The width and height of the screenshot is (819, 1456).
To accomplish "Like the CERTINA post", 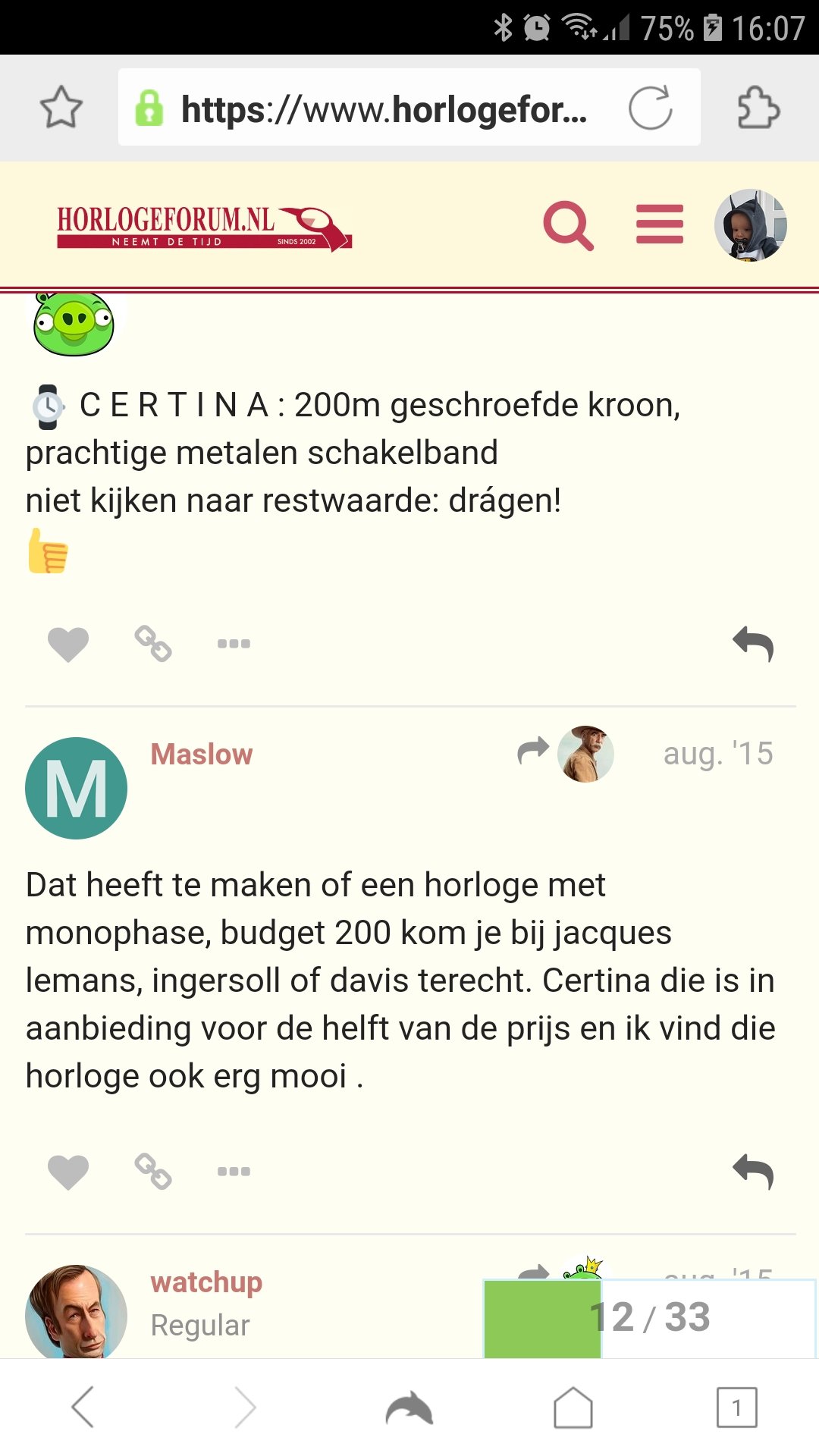I will click(68, 645).
